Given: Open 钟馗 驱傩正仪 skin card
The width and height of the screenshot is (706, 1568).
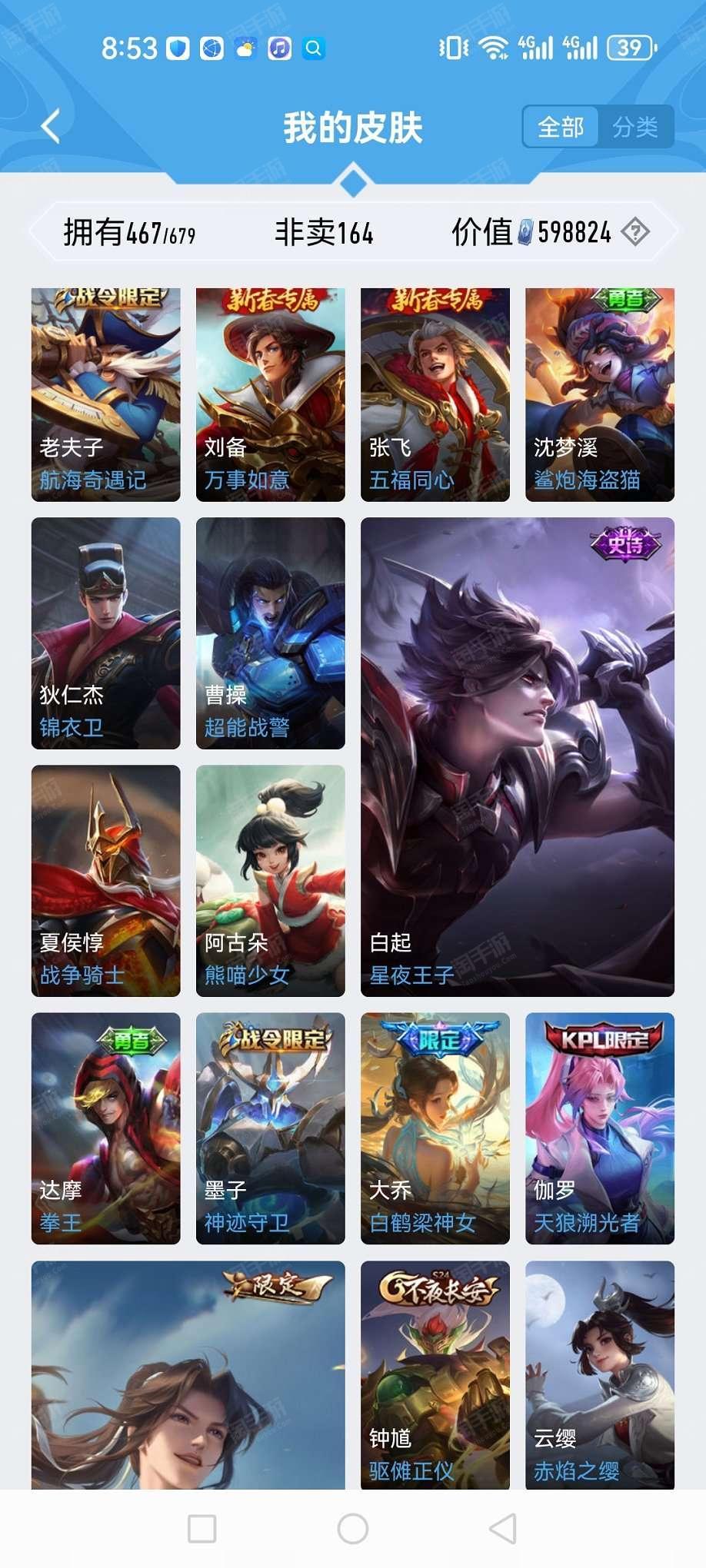Looking at the screenshot, I should tap(435, 1374).
